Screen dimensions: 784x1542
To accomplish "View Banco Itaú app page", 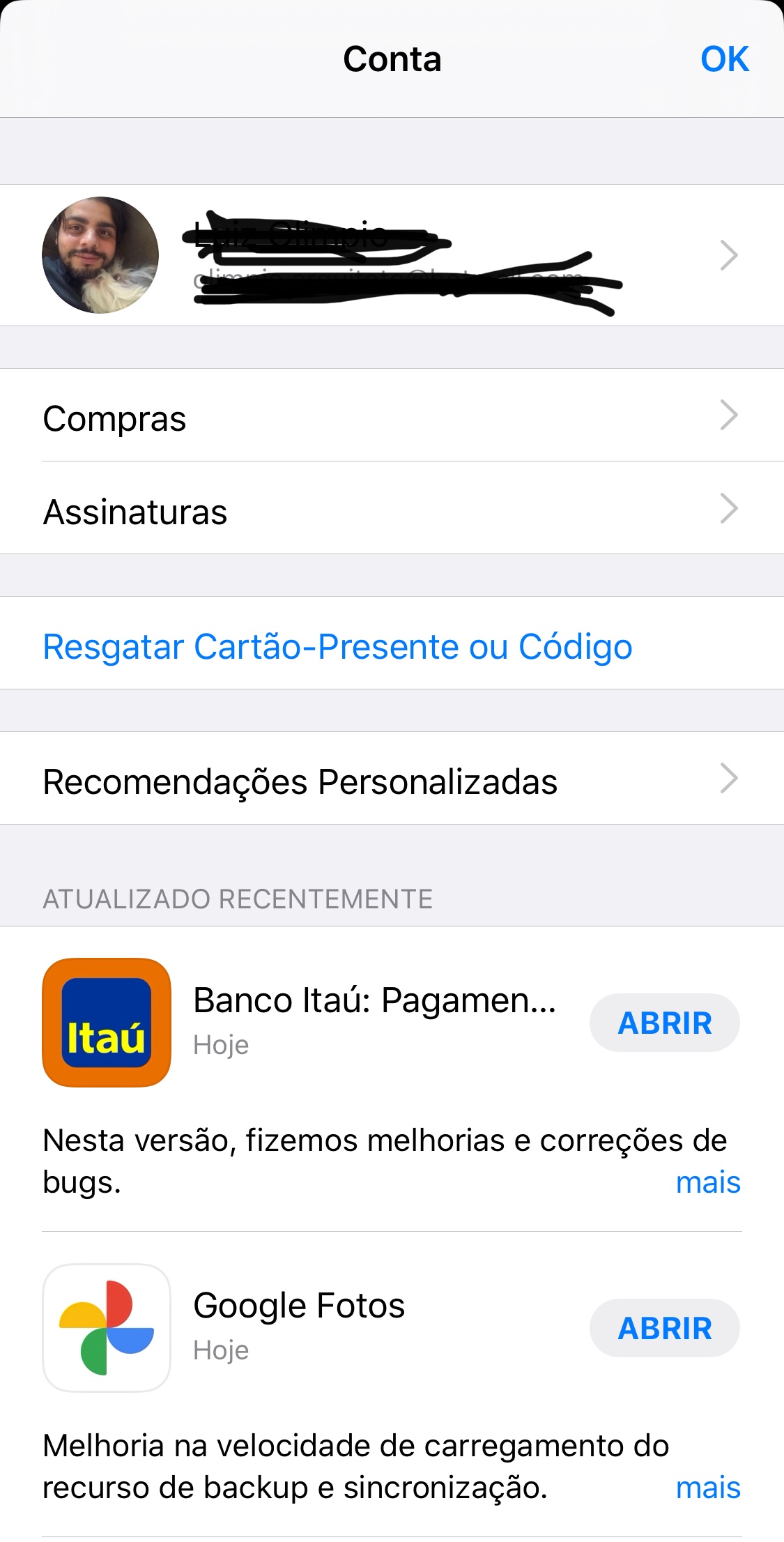I will point(107,1022).
